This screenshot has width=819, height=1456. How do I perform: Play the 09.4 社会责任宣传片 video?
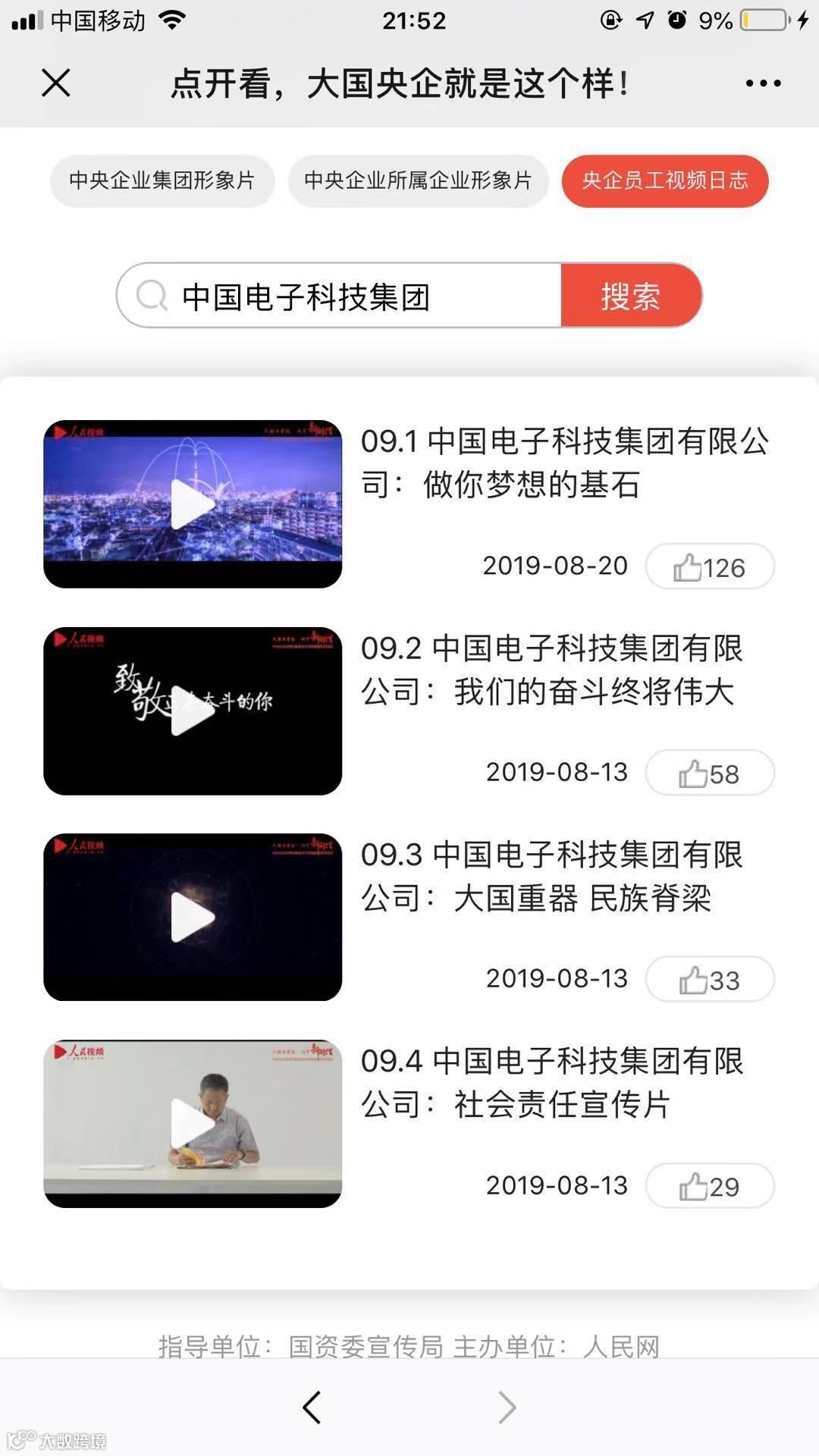coord(193,1123)
